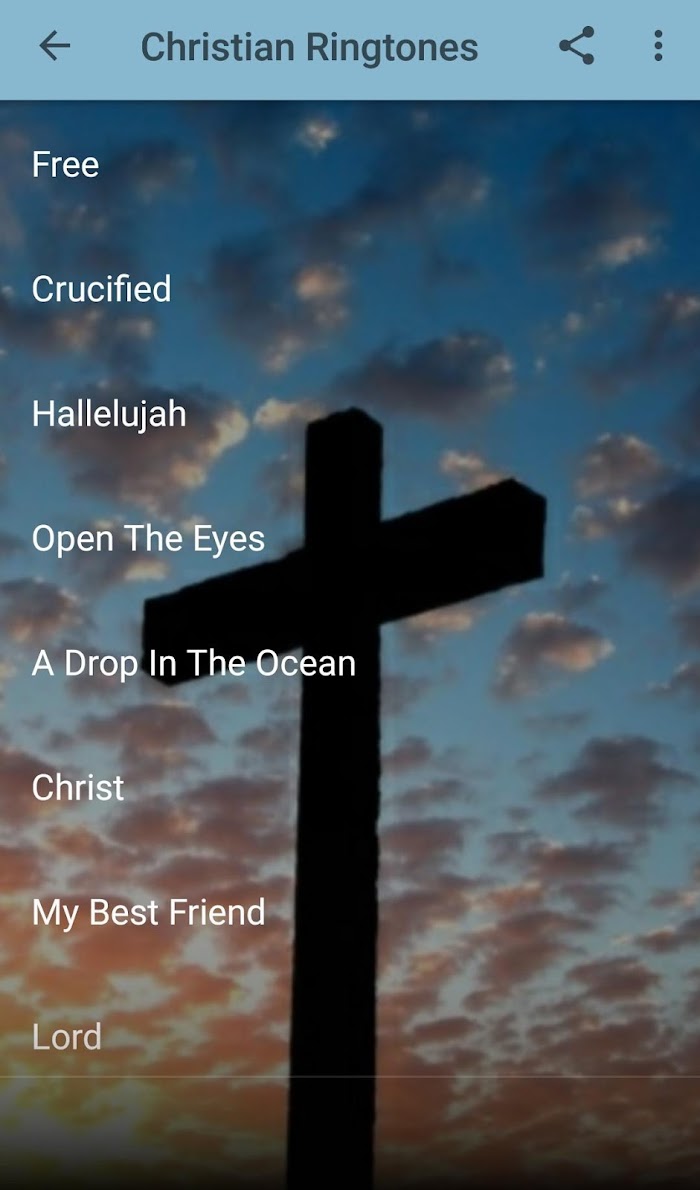
Task: Choose the Hallelujah ringtone
Action: coord(350,414)
